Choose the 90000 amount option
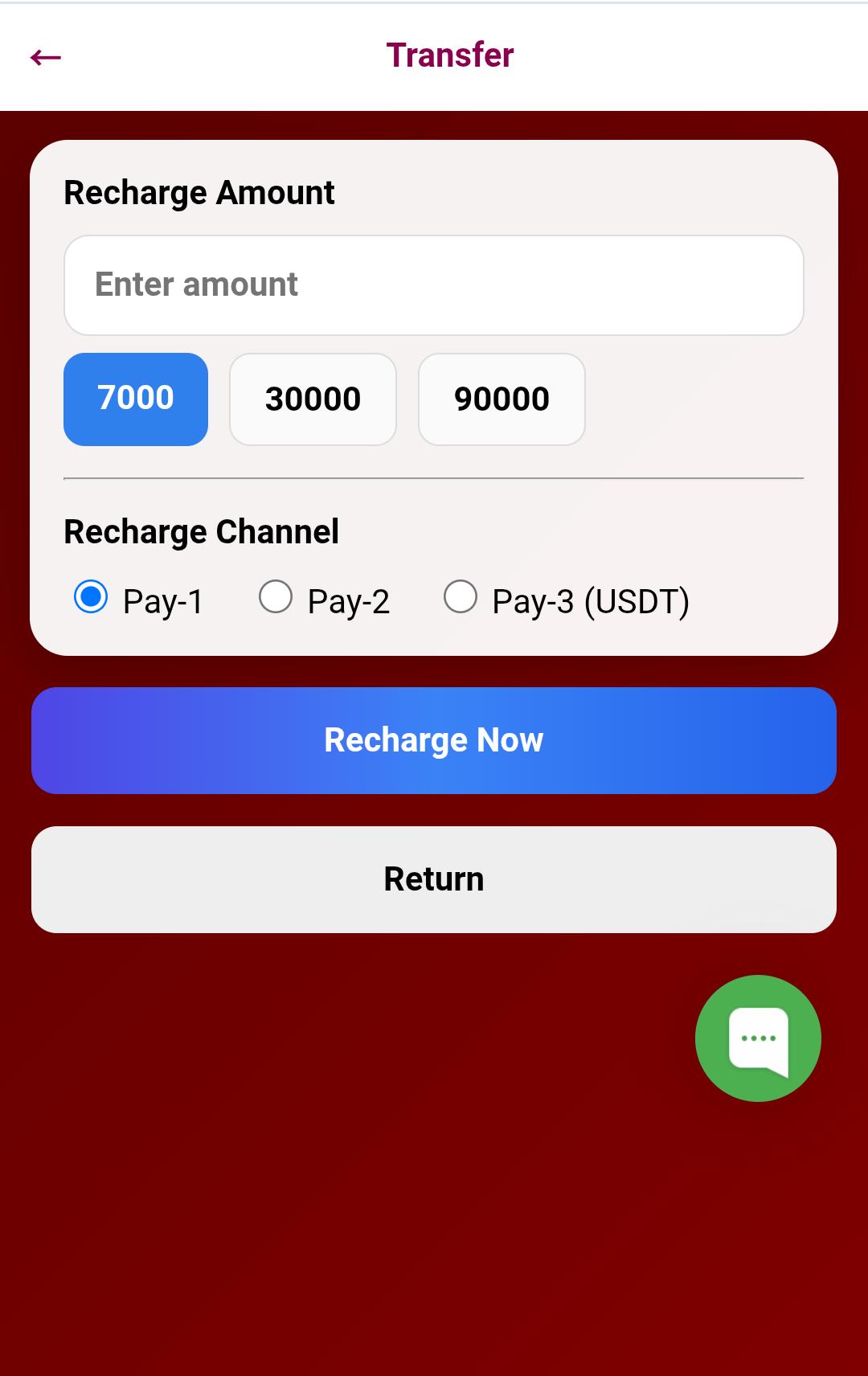The height and width of the screenshot is (1376, 868). click(x=501, y=399)
